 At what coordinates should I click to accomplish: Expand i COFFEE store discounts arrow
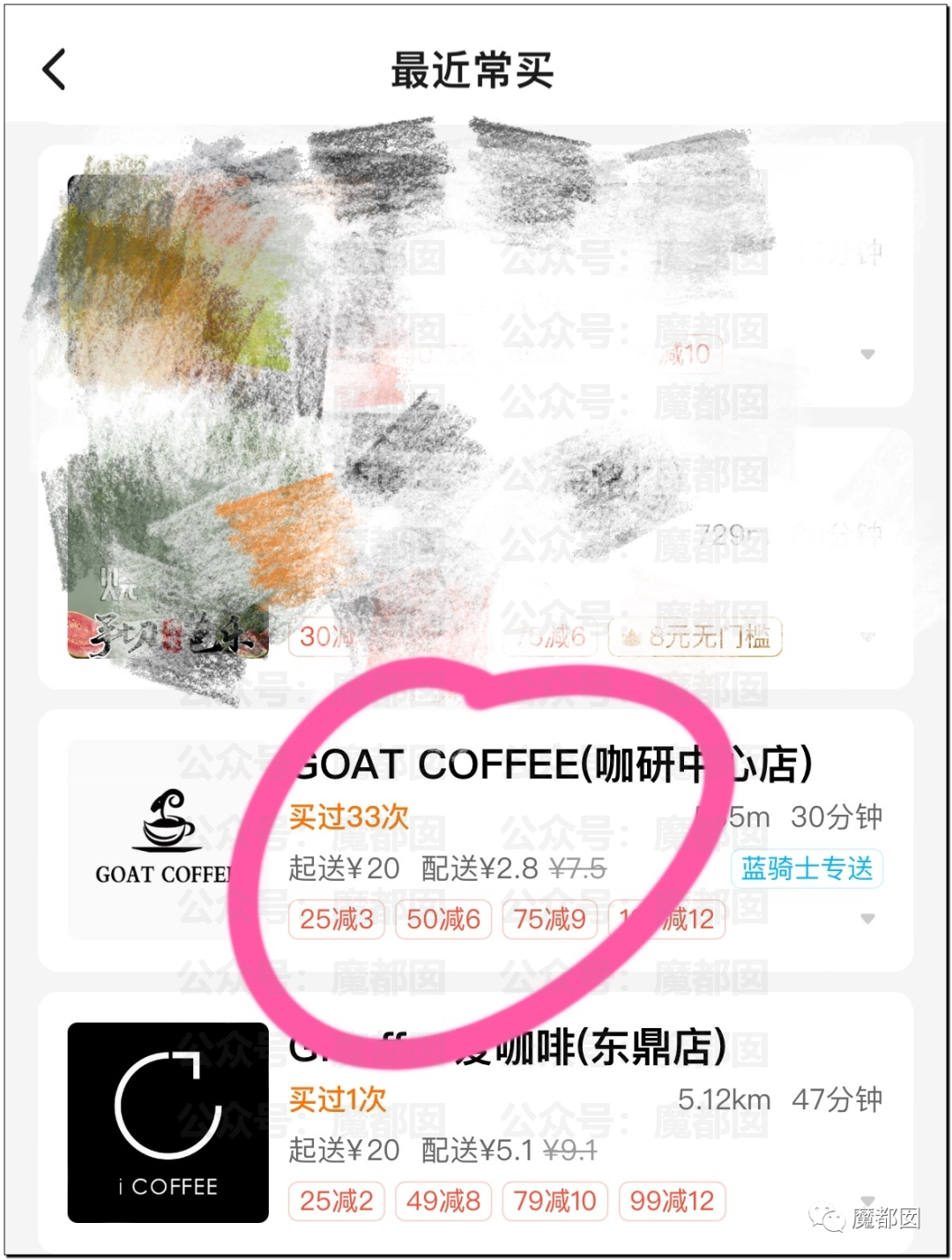[x=867, y=1200]
